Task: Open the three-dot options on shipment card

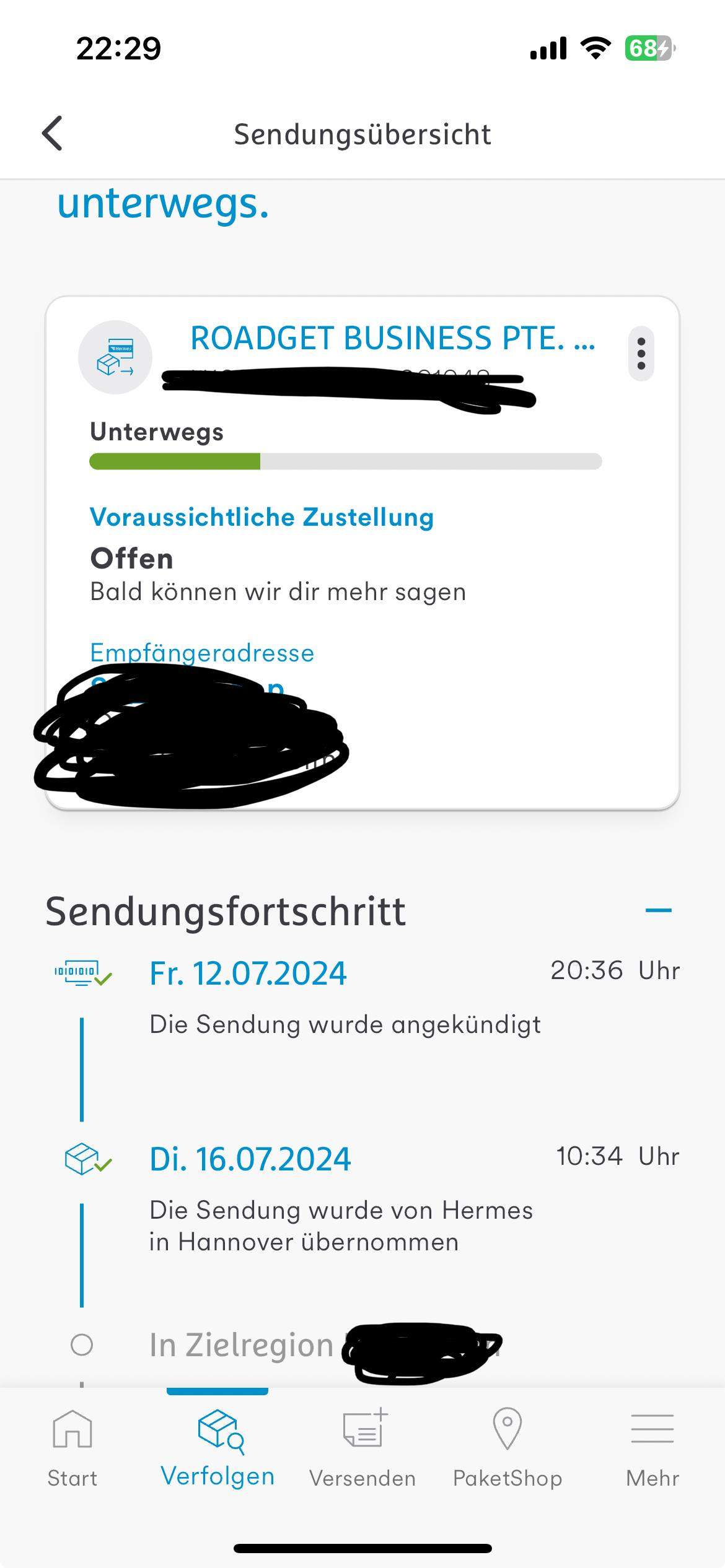Action: click(643, 354)
